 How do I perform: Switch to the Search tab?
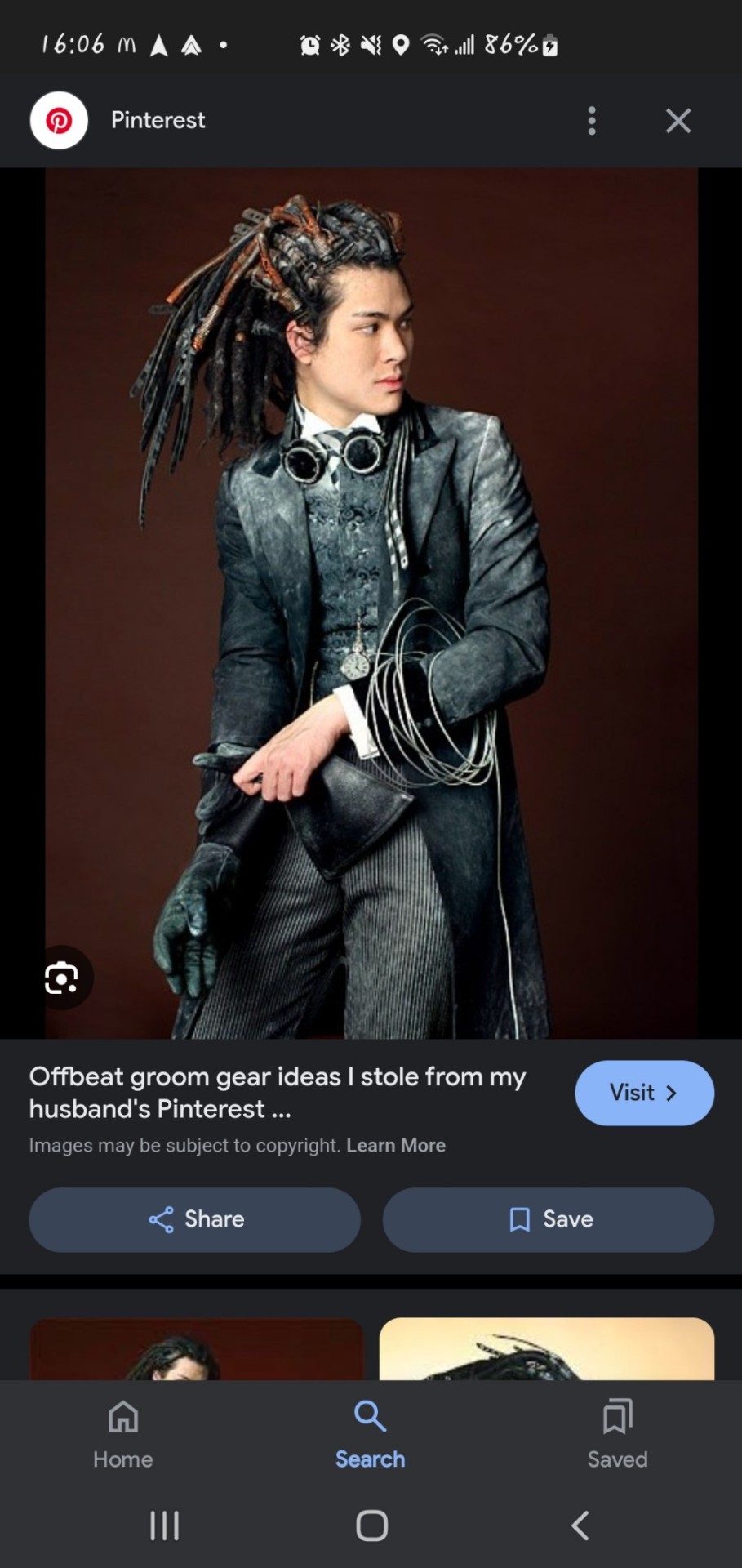pos(370,1435)
